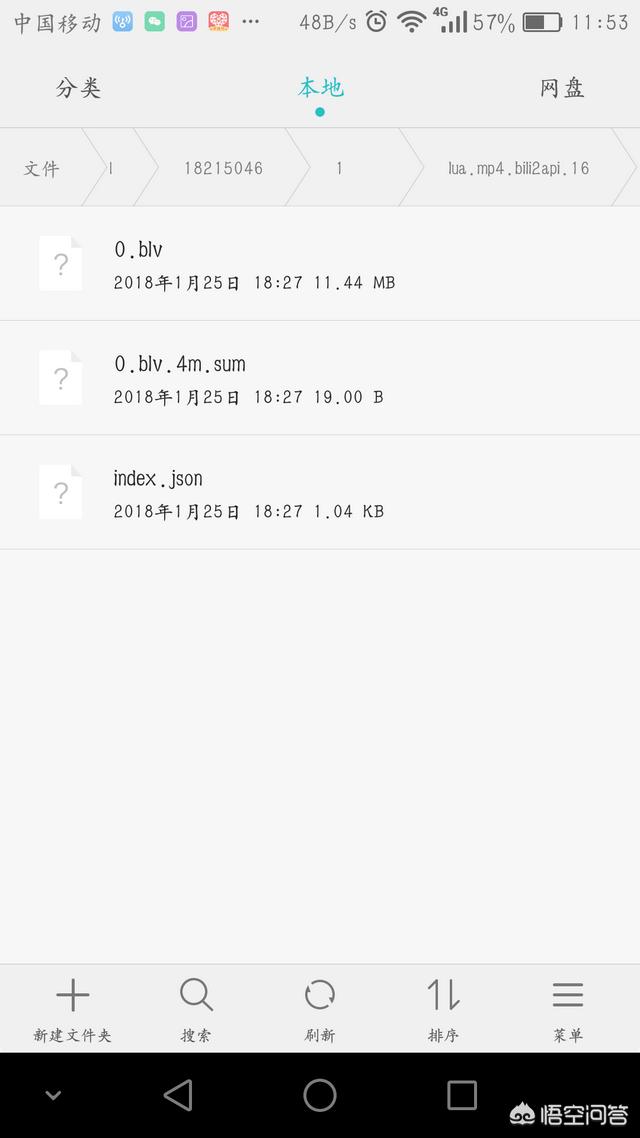Open the 菜单 menu

[x=568, y=1008]
